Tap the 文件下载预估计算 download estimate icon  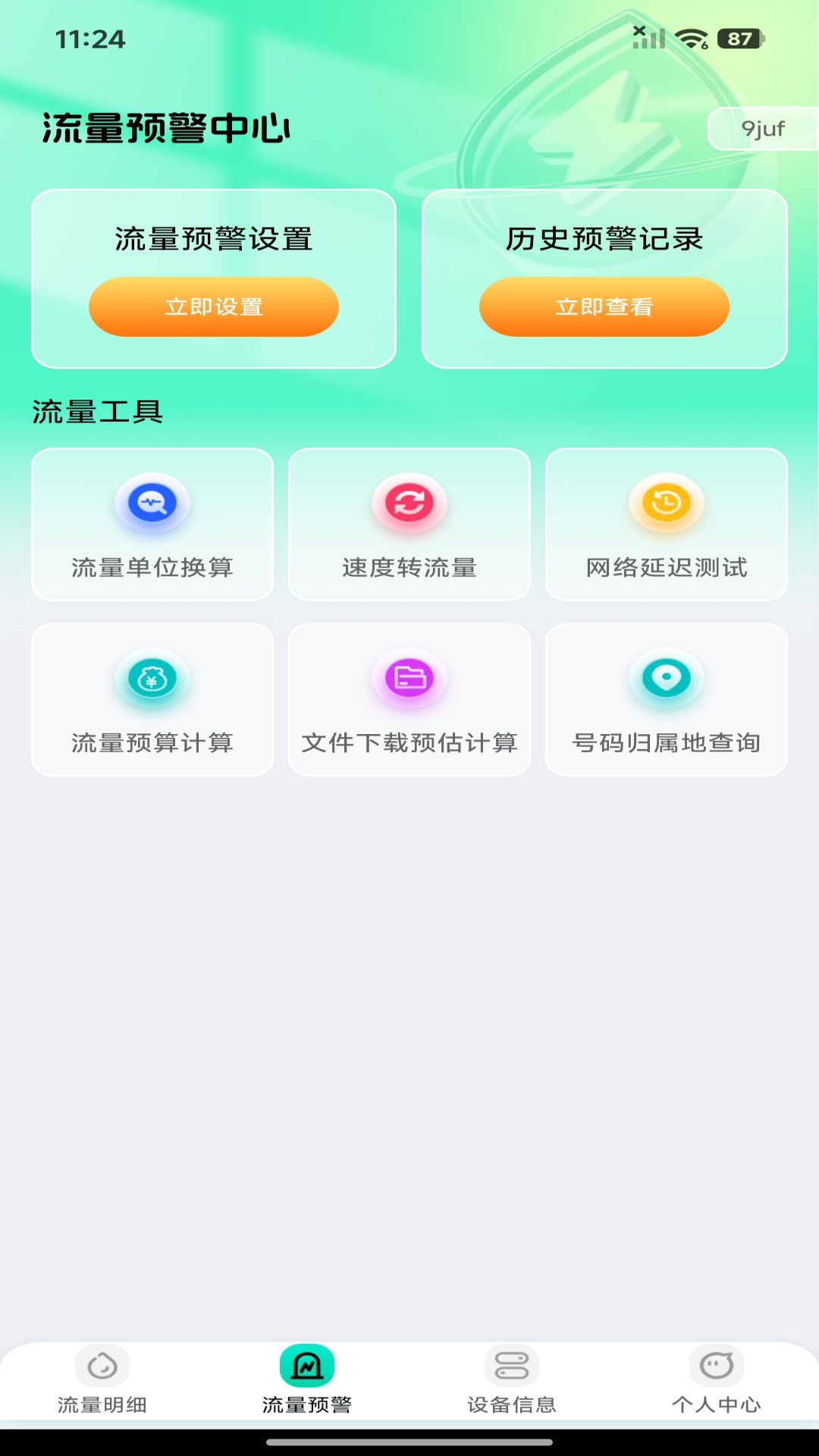pyautogui.click(x=409, y=680)
